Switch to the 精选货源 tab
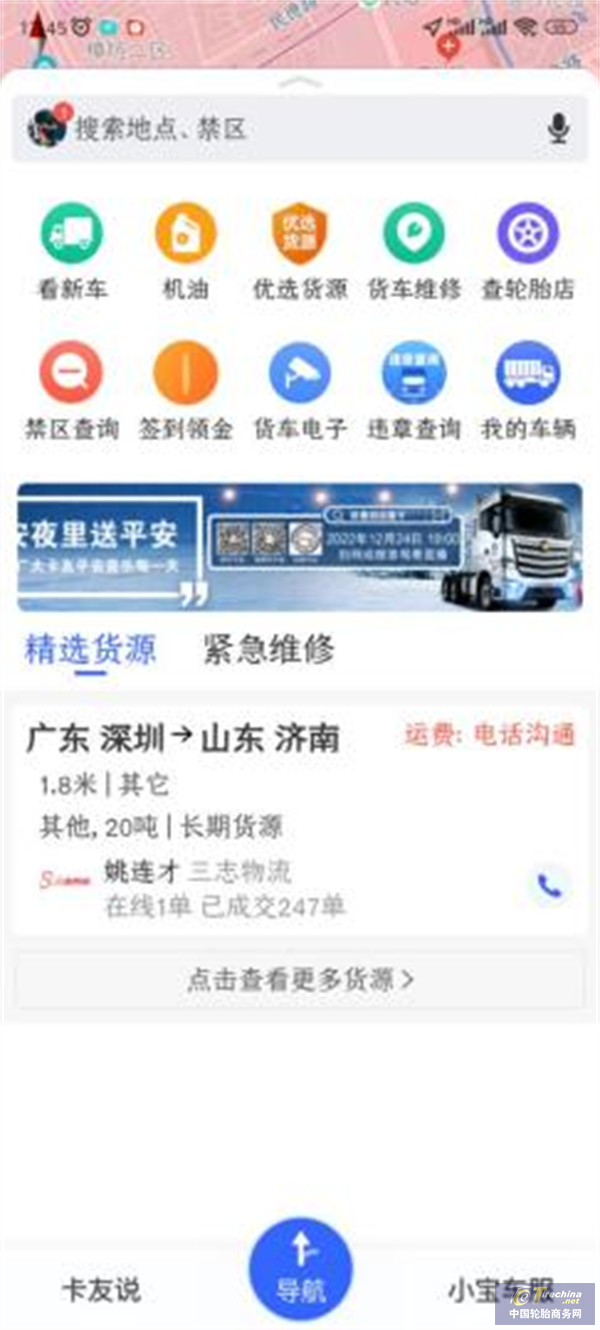Viewport: 600px width, 1330px height. (x=90, y=650)
